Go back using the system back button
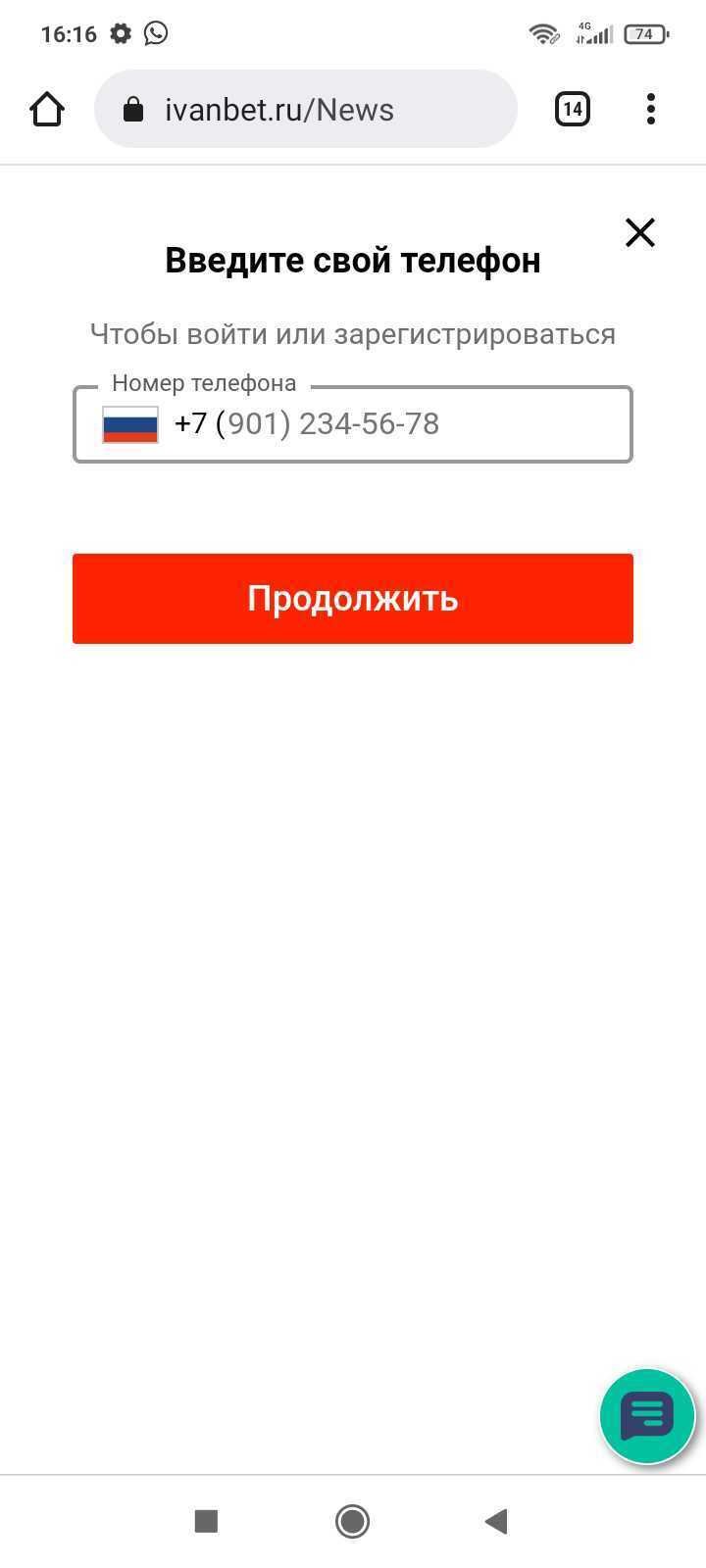706x1568 pixels. (x=496, y=1521)
